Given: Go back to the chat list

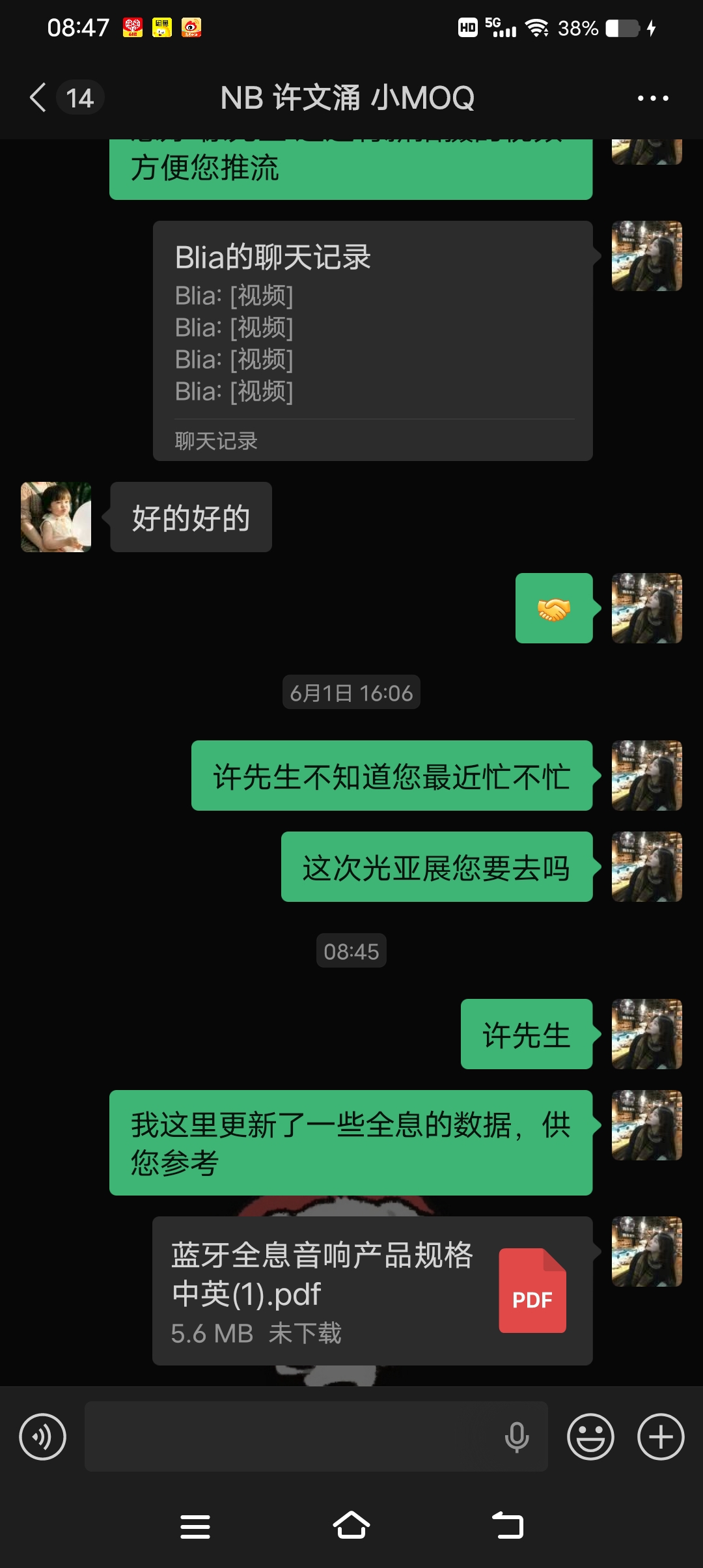Looking at the screenshot, I should tap(38, 98).
